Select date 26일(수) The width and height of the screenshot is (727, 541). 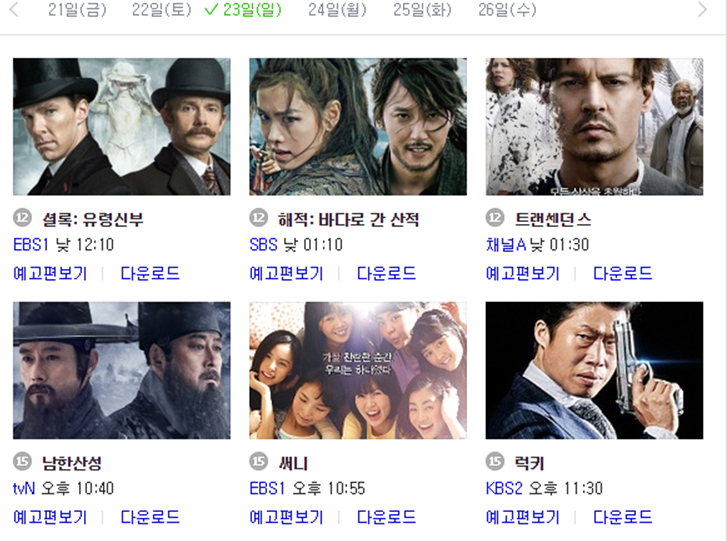[x=507, y=10]
